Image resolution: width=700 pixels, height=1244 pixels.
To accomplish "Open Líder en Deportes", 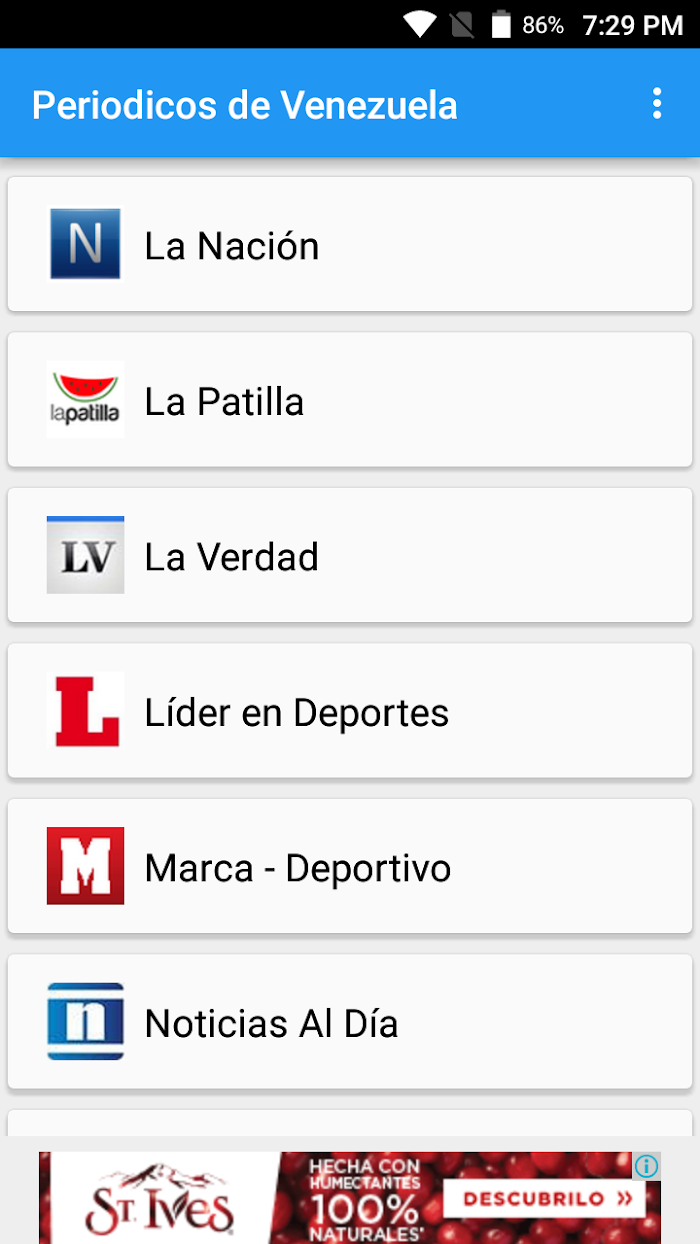I will [350, 711].
